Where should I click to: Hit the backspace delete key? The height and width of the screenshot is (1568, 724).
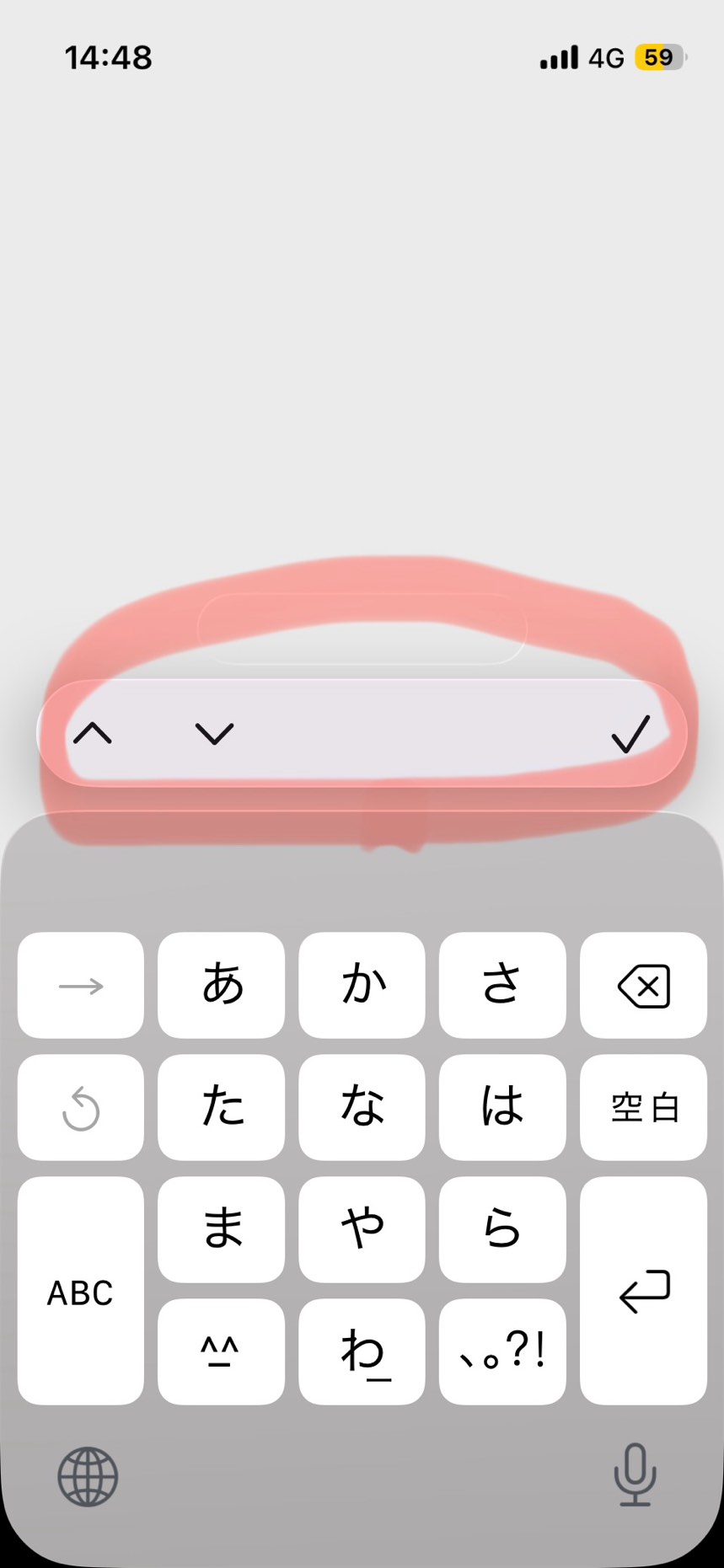(643, 985)
